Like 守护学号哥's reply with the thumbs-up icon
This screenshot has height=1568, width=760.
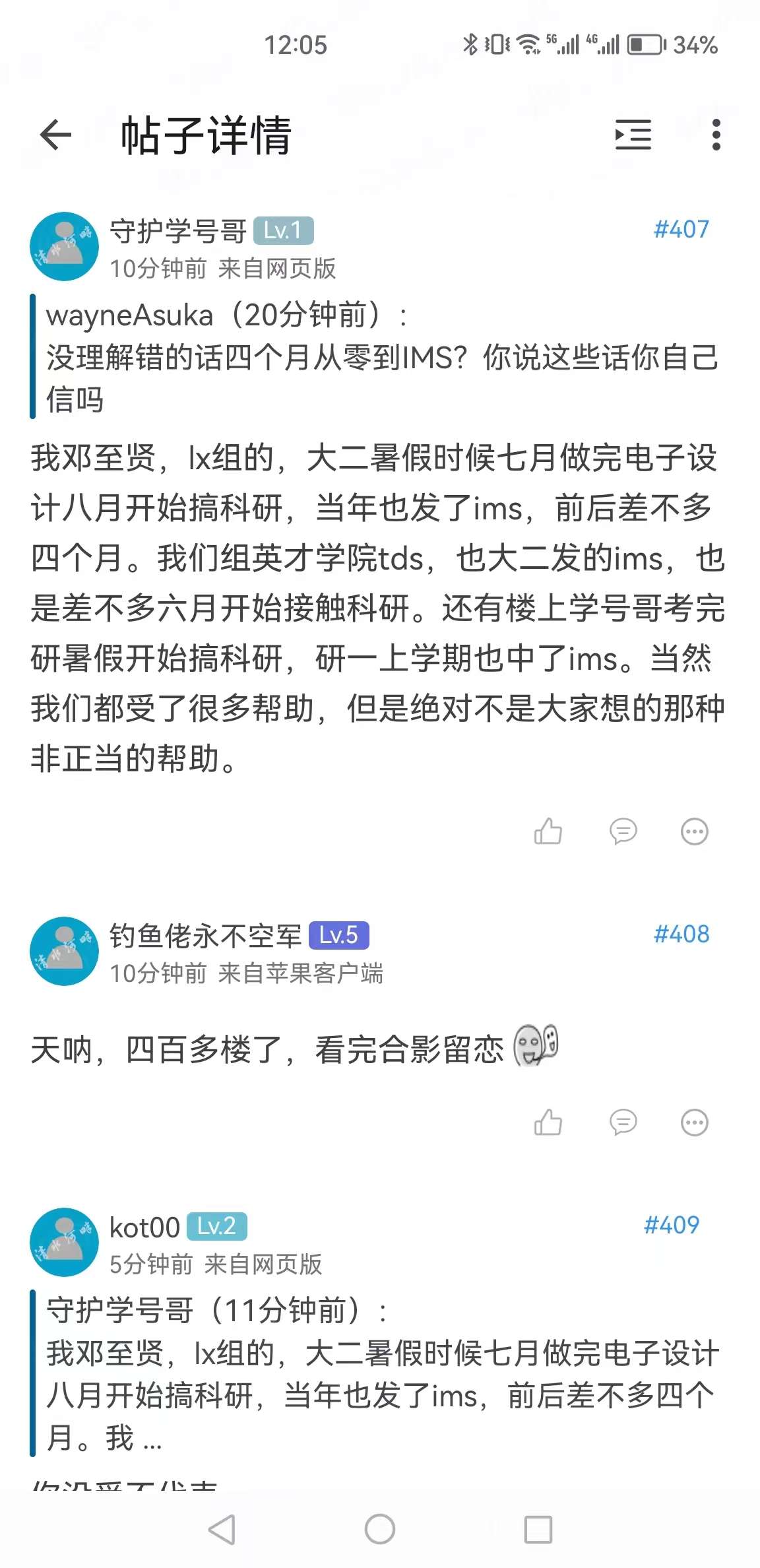coord(550,832)
